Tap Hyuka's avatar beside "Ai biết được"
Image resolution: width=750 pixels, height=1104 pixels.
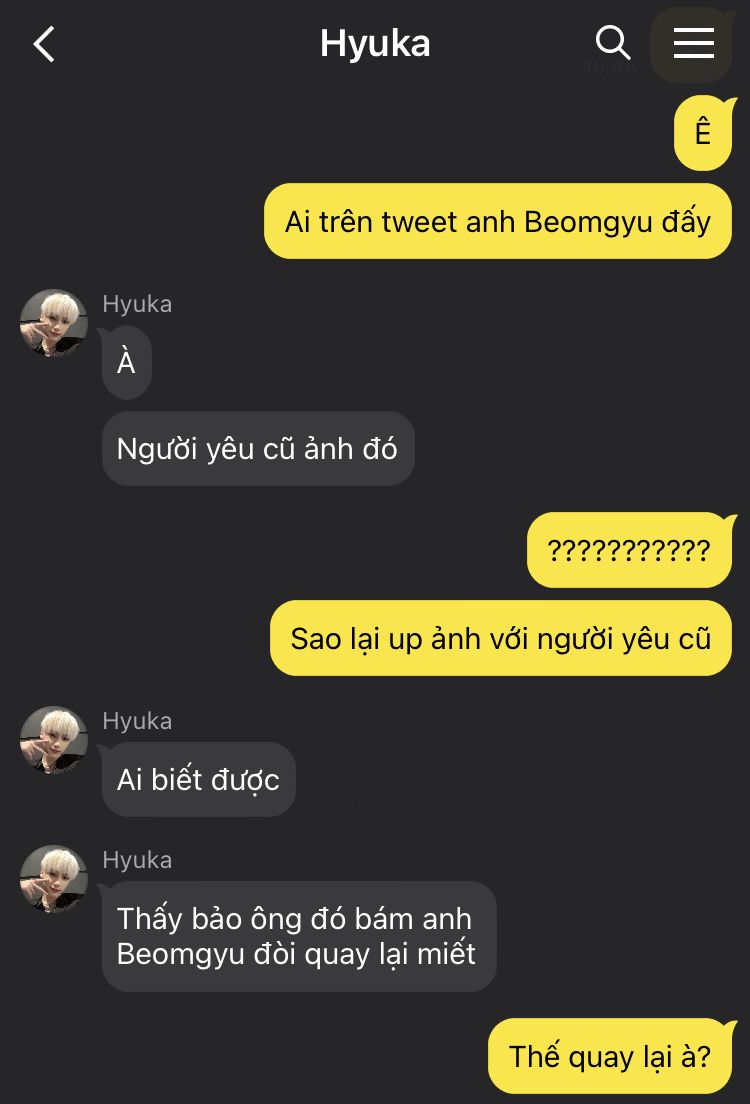coord(54,740)
